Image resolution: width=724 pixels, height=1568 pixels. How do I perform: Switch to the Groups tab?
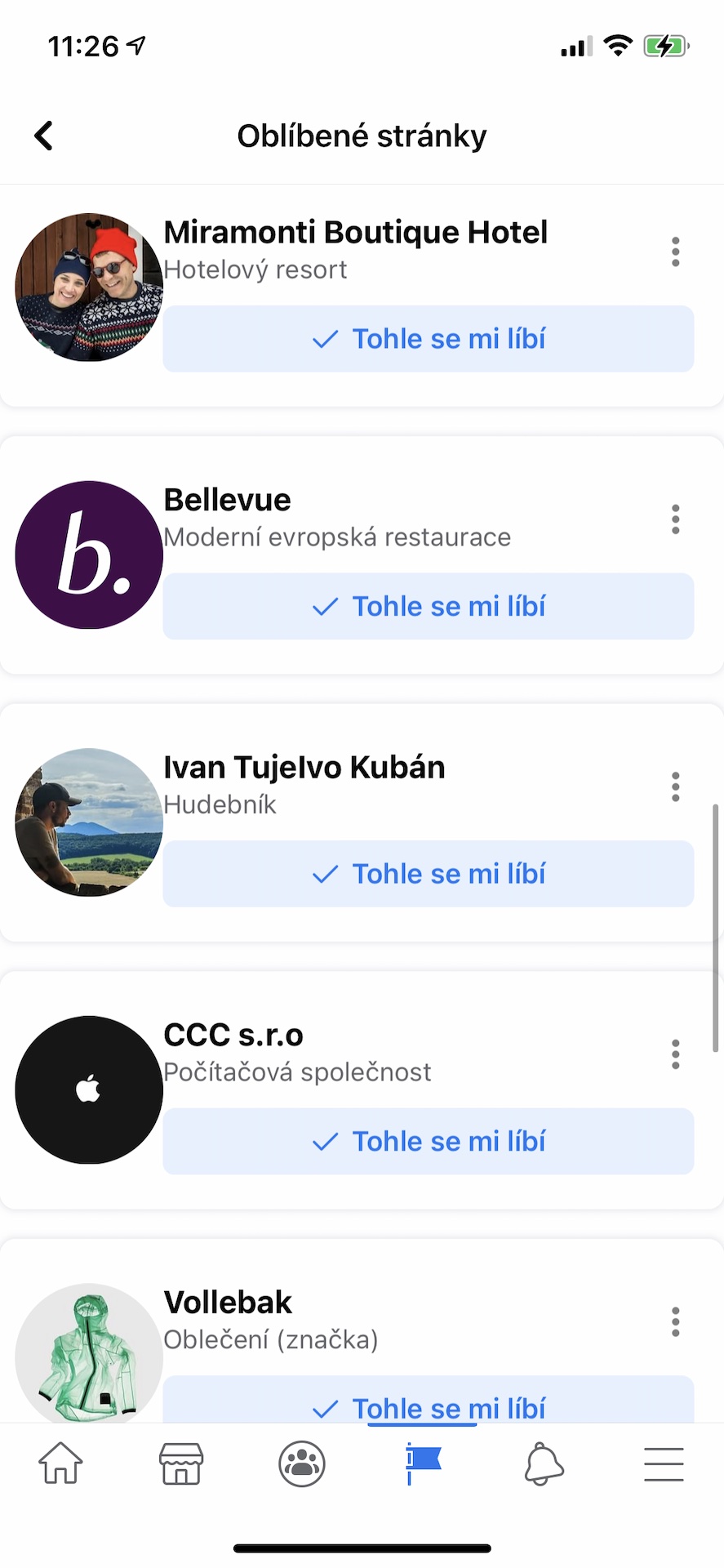click(302, 1463)
